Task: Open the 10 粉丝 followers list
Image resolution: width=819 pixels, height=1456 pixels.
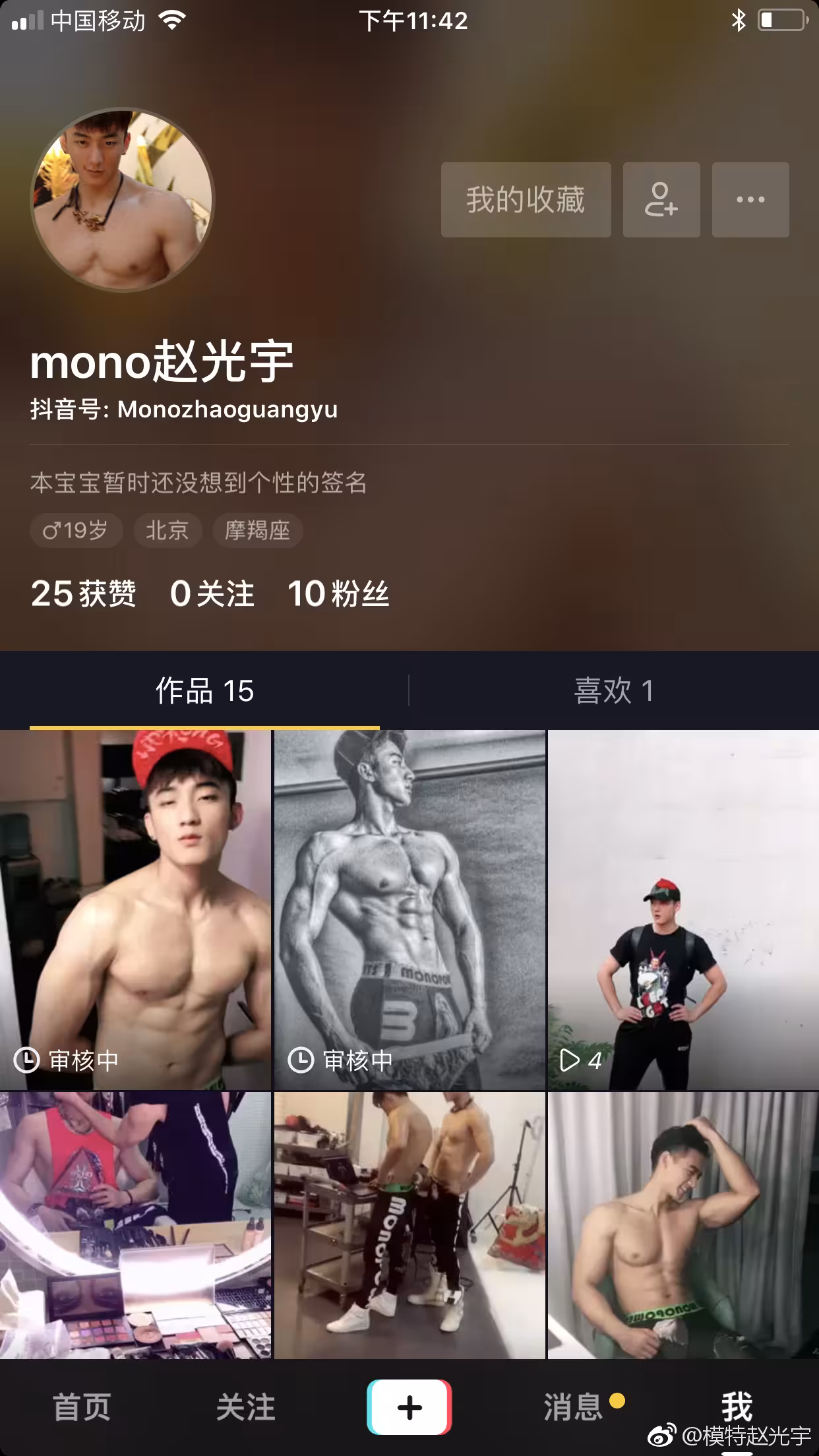Action: (338, 593)
